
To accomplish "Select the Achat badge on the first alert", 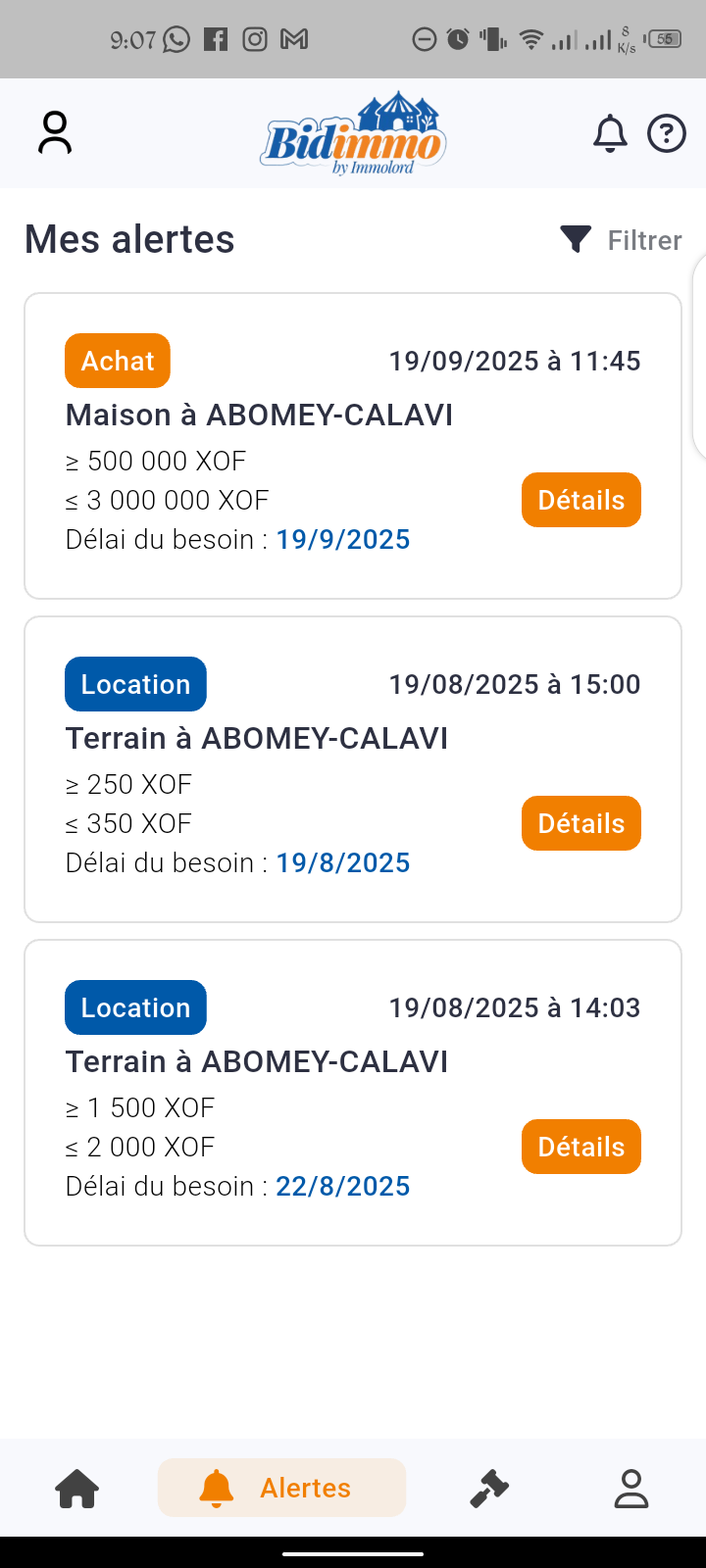I will pyautogui.click(x=117, y=361).
